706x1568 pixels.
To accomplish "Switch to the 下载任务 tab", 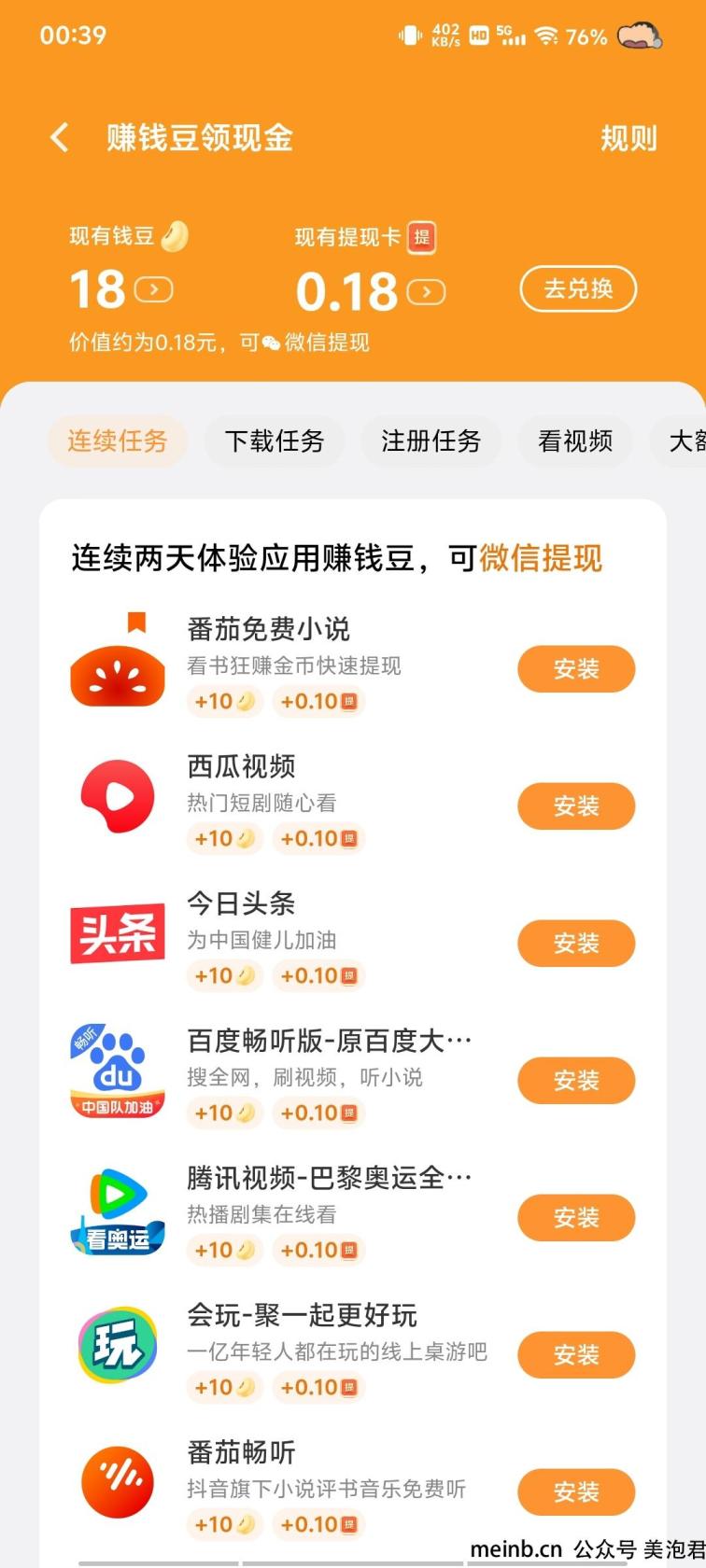I will pos(275,441).
